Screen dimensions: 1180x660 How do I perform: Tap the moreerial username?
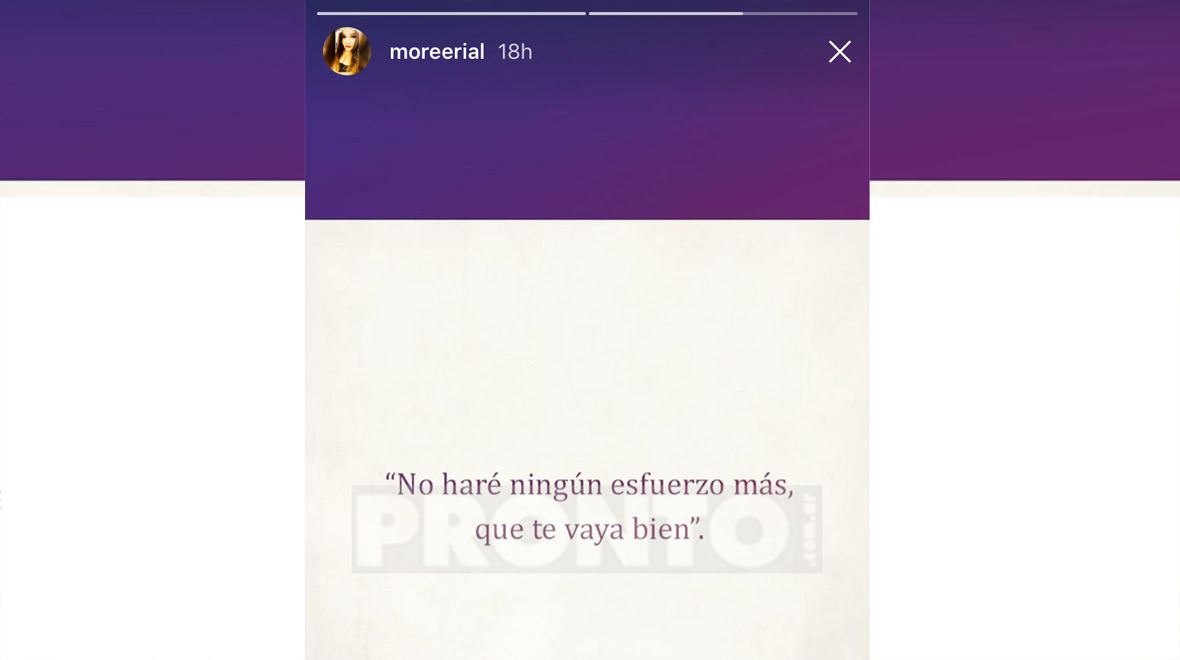tap(437, 52)
